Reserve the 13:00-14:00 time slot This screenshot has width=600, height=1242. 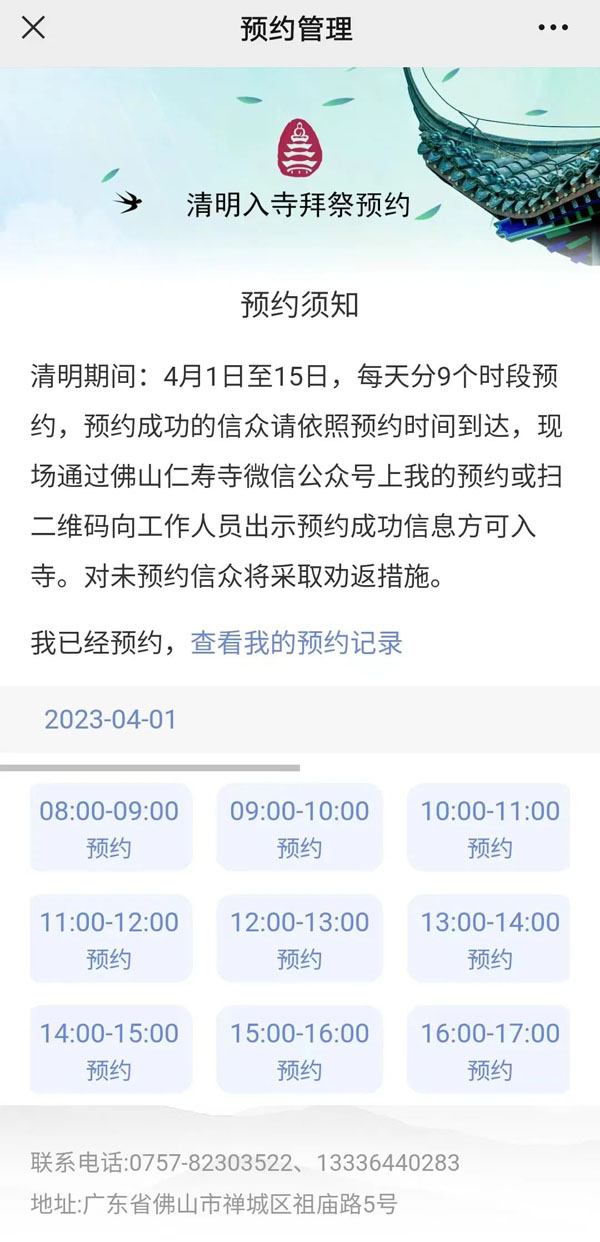[489, 939]
